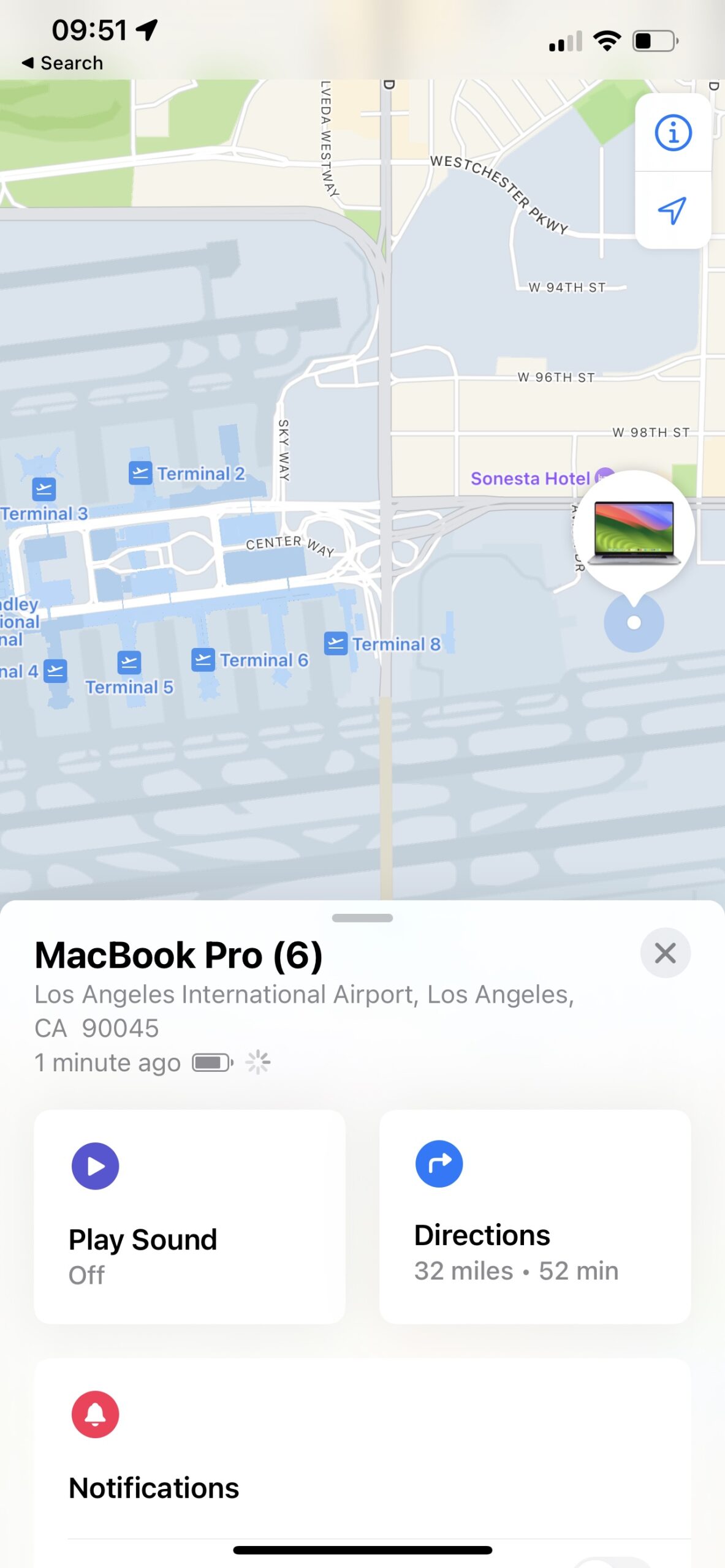725x1568 pixels.
Task: Get Directions to the MacBook Pro
Action: pyautogui.click(x=534, y=1216)
